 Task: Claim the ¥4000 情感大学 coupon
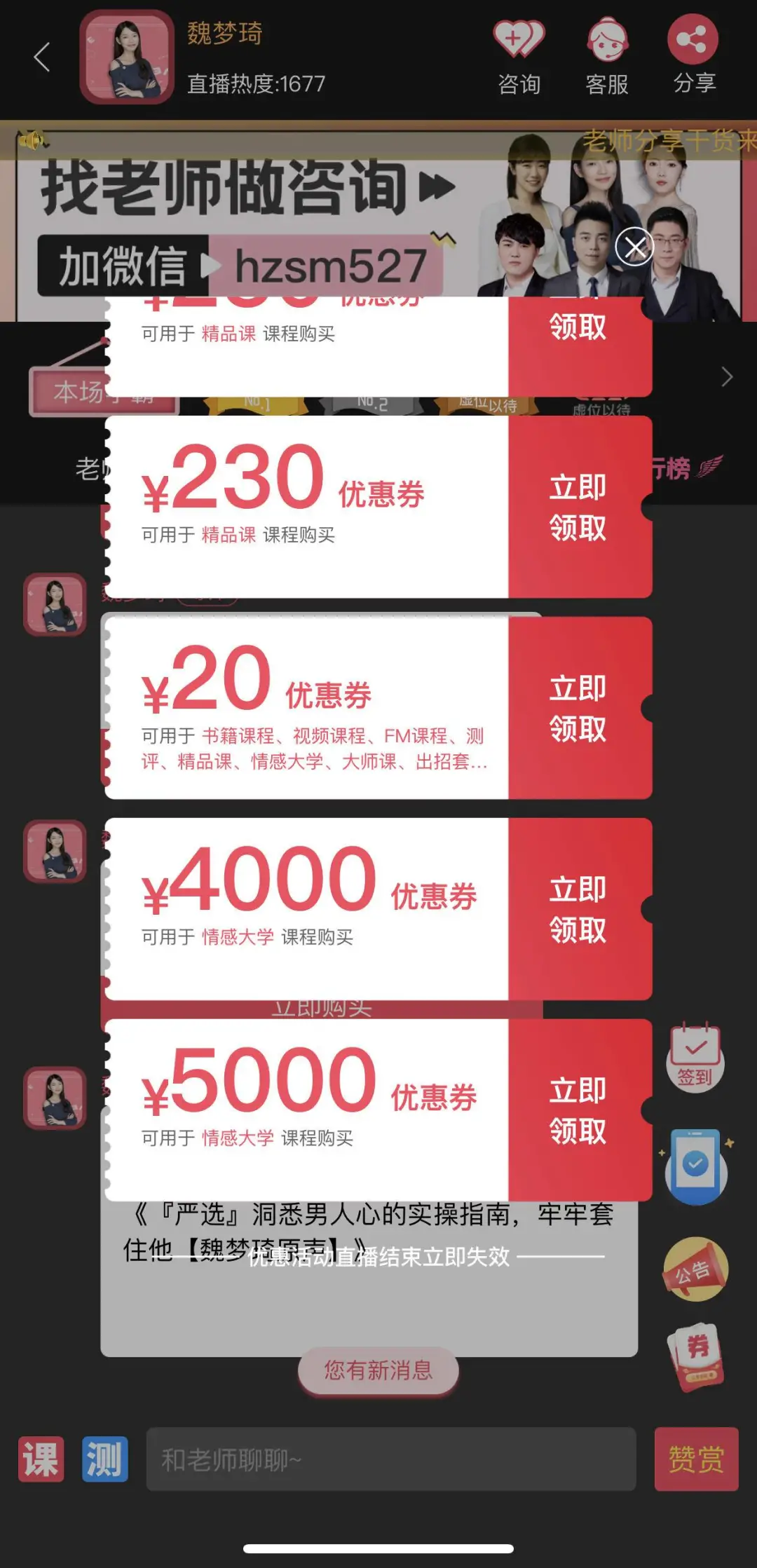579,909
